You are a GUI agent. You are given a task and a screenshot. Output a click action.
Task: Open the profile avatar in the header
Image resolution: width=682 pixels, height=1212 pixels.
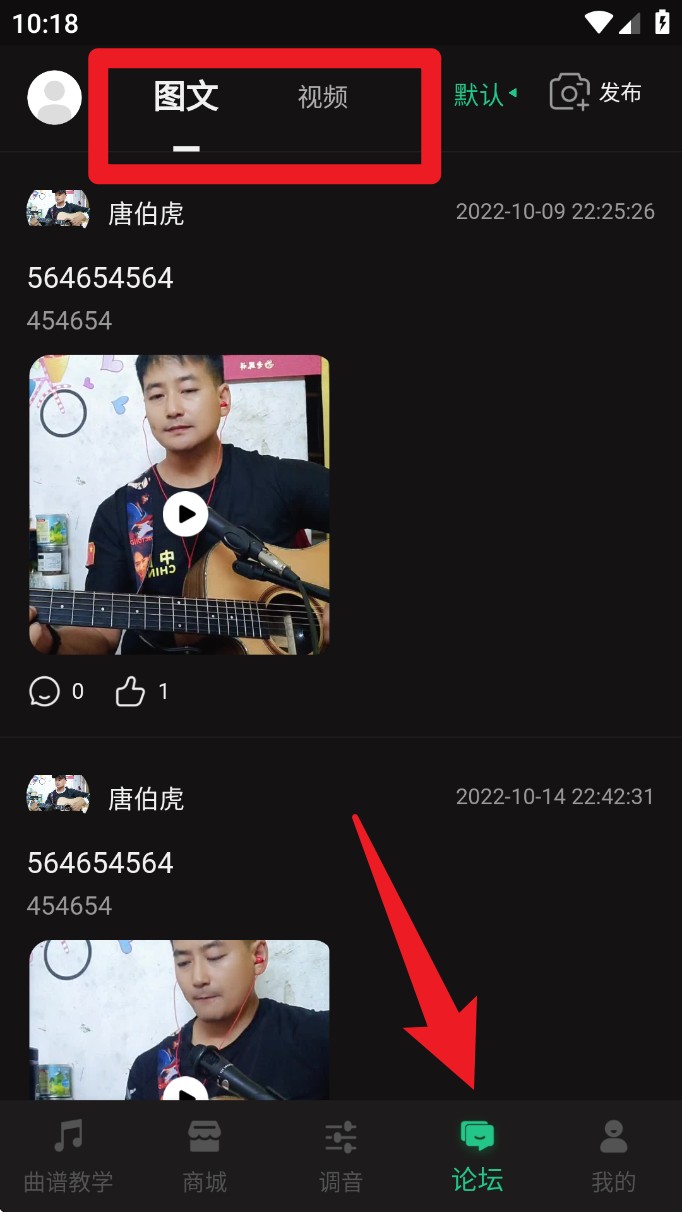pyautogui.click(x=54, y=97)
